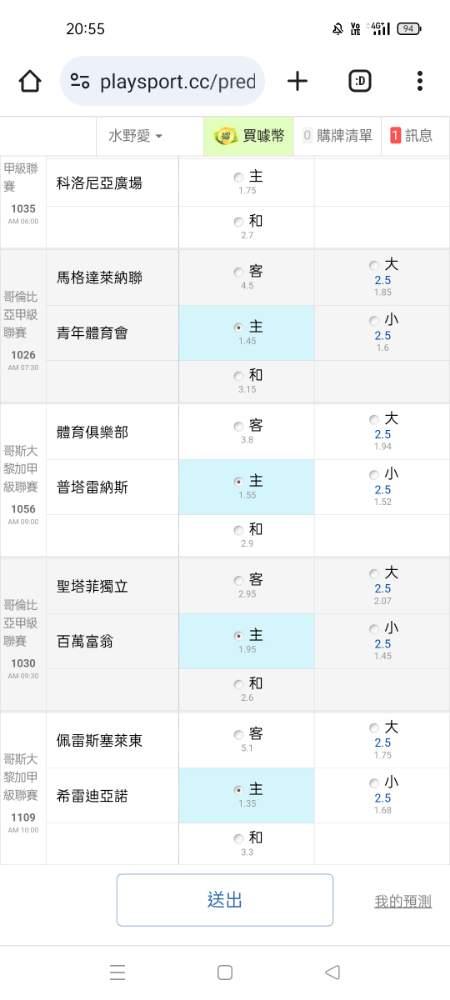Open a new browser tab
Image resolution: width=450 pixels, height=1000 pixels.
(x=297, y=81)
